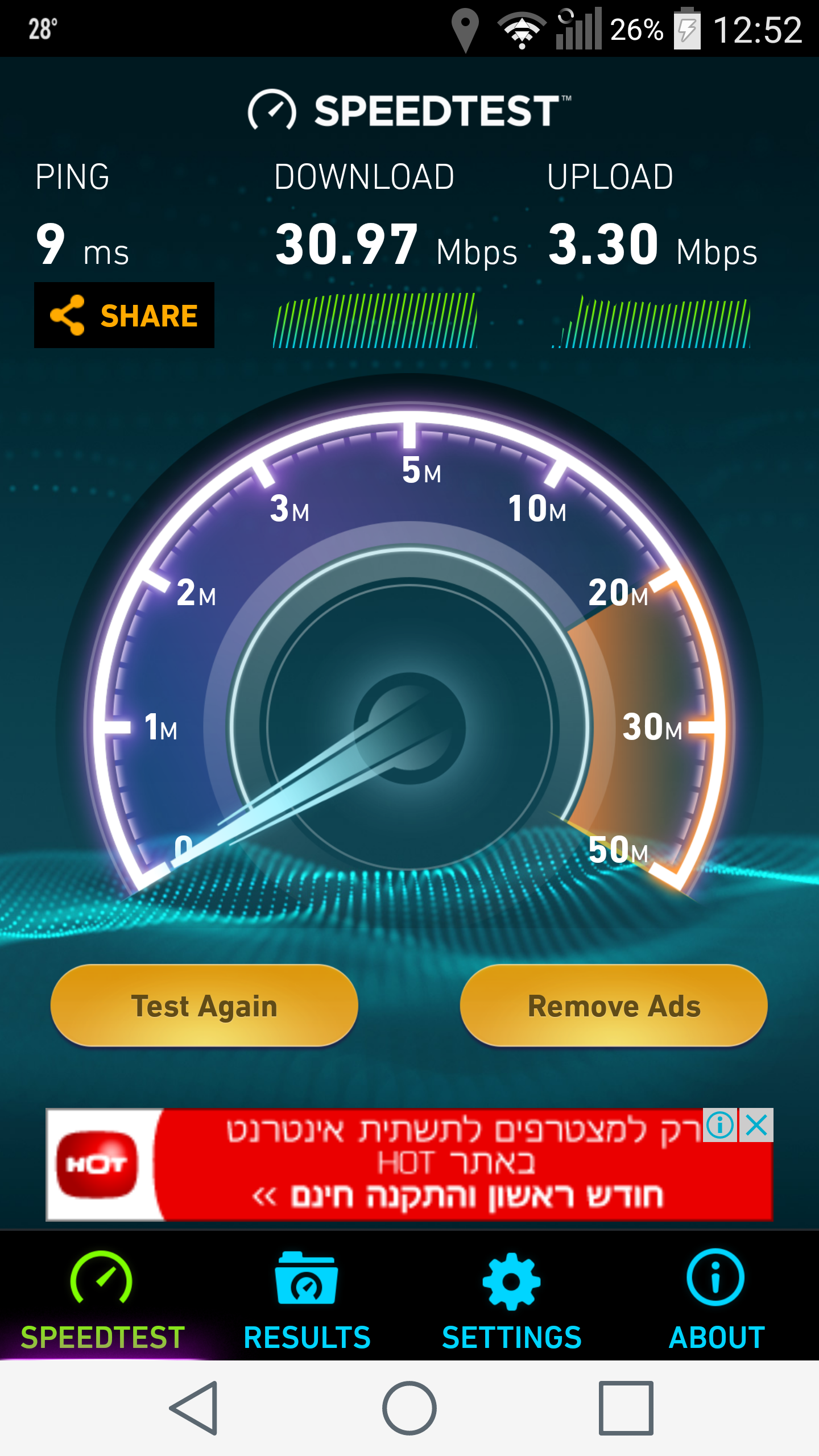
Task: Run the test again
Action: (x=204, y=1006)
